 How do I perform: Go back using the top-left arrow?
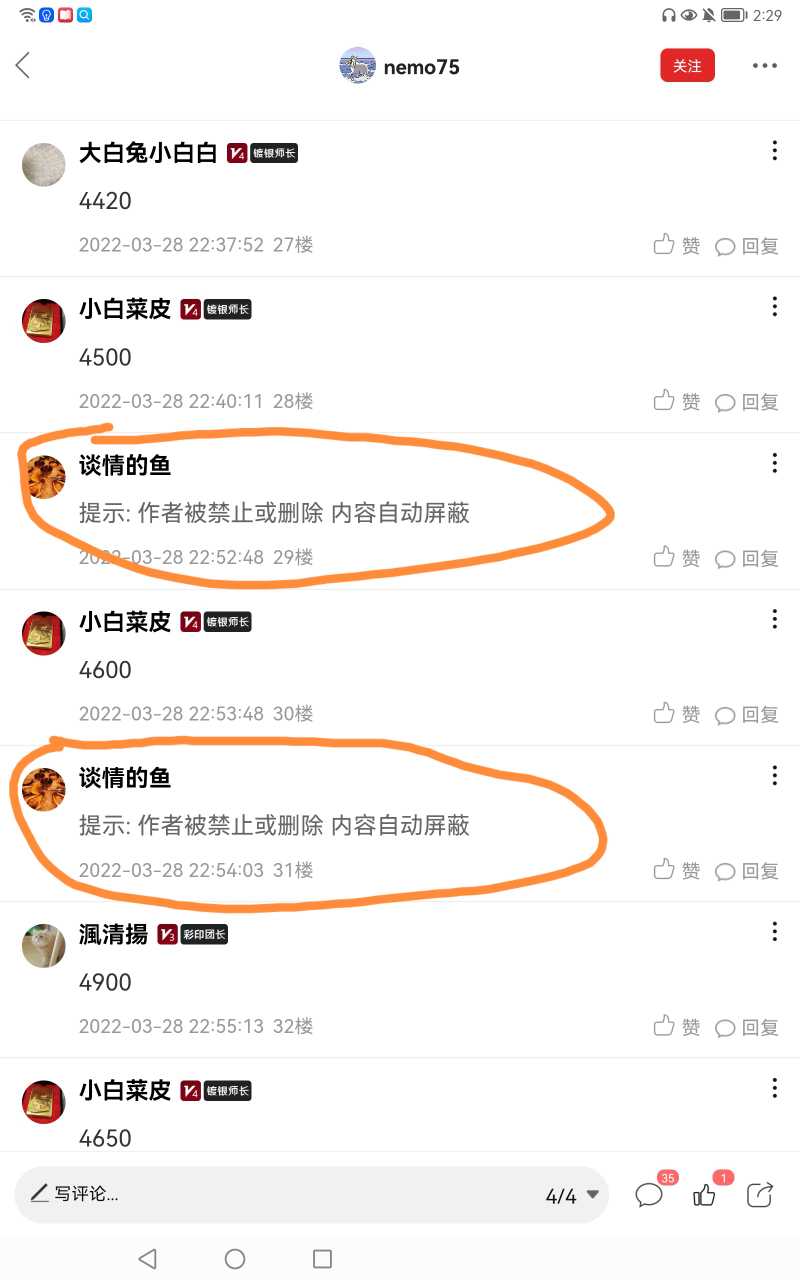click(x=23, y=66)
